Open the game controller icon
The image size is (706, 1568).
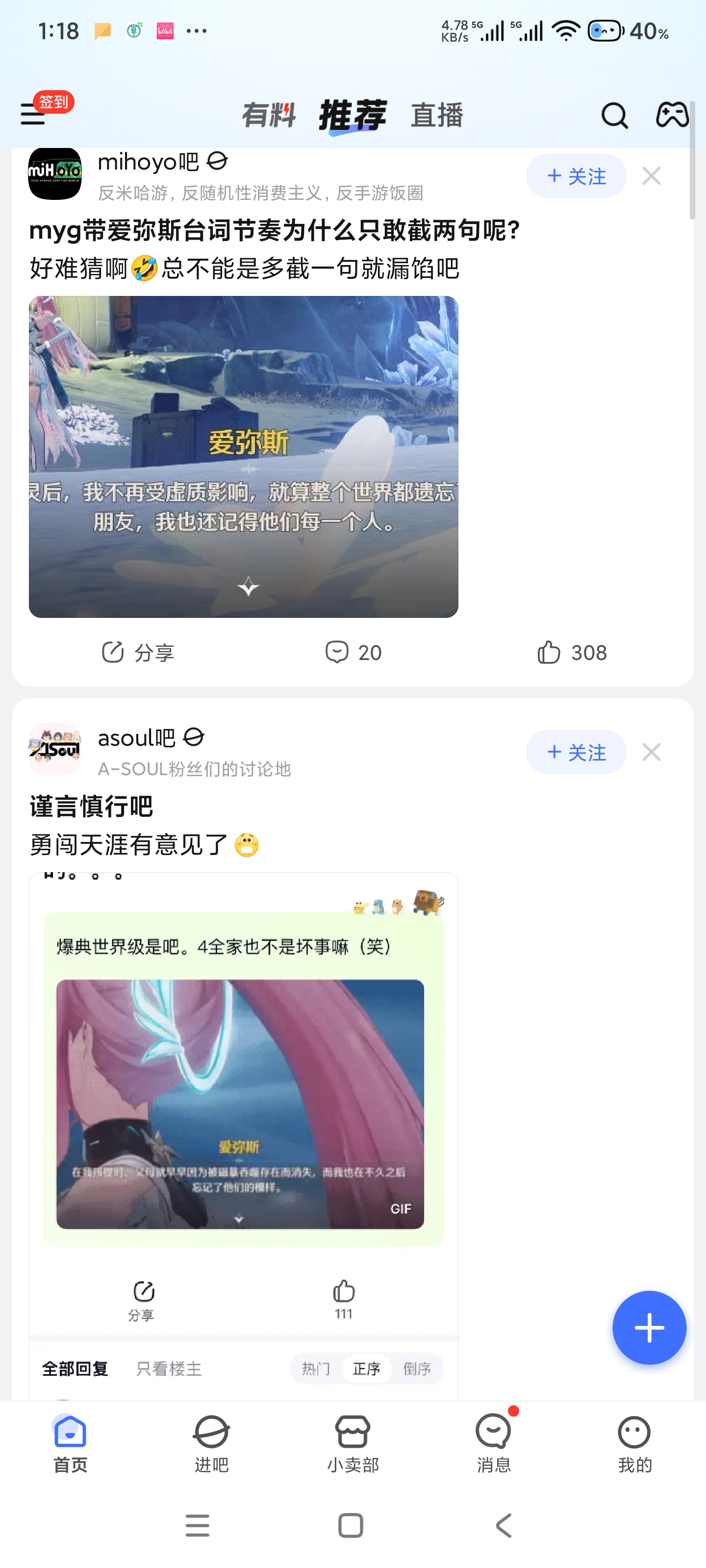coord(672,115)
